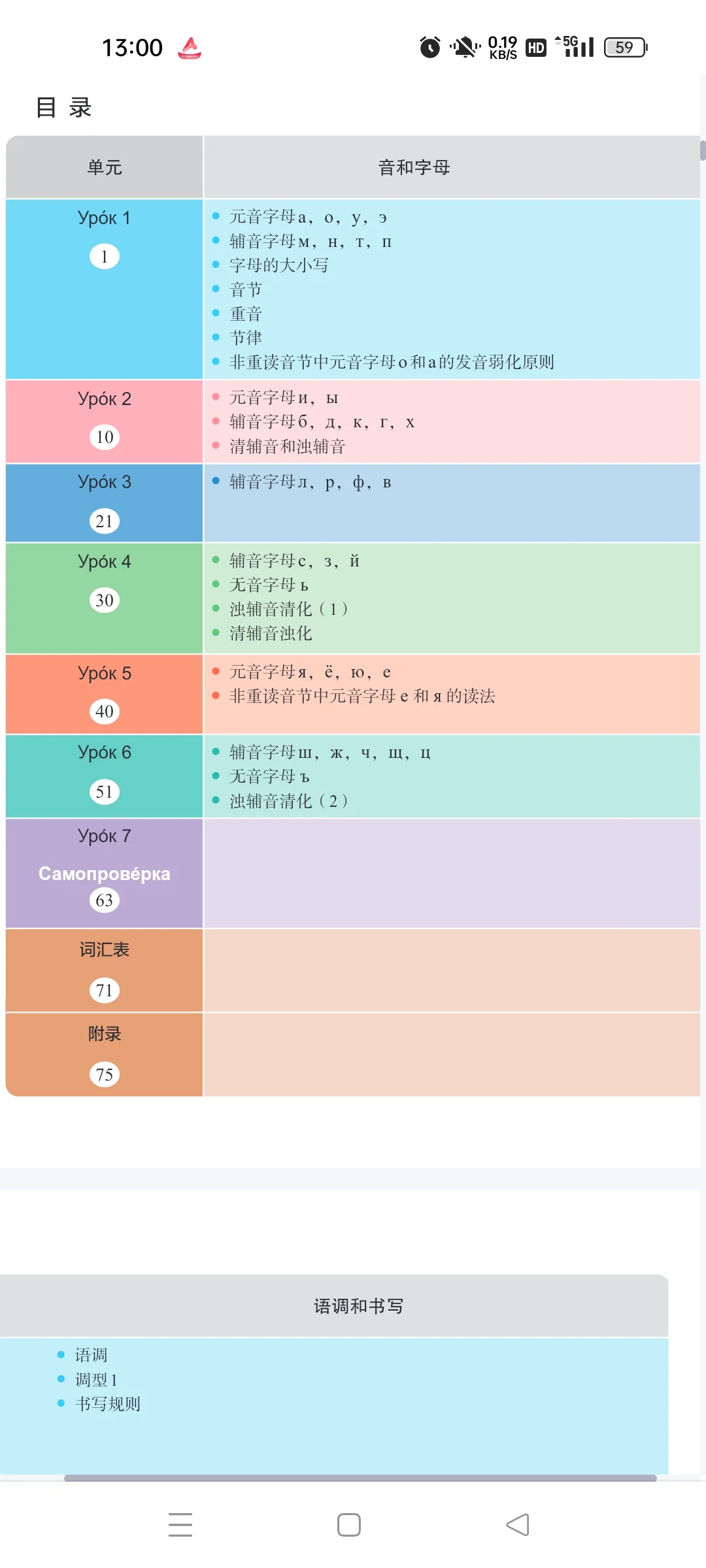This screenshot has height=1568, width=706.
Task: Go back with the system back button
Action: [x=518, y=1525]
